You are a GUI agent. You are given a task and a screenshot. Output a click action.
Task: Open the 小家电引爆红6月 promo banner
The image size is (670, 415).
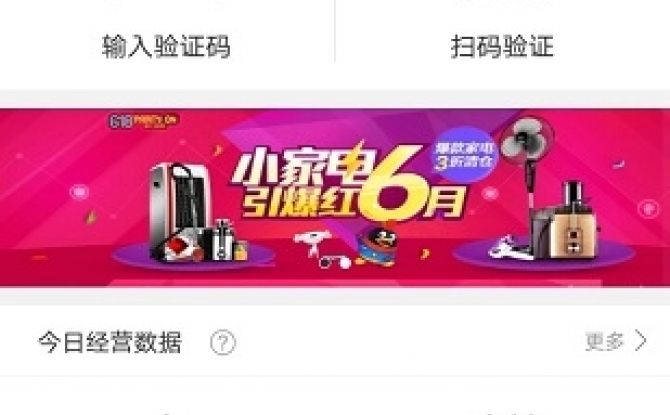pyautogui.click(x=335, y=195)
